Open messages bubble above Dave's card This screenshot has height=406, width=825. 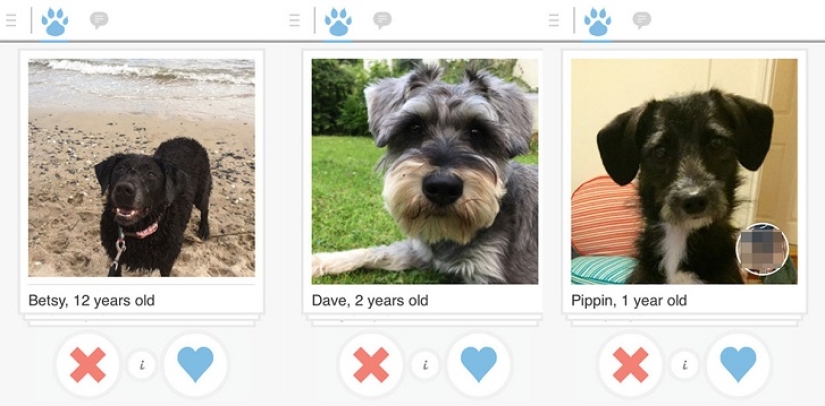pyautogui.click(x=382, y=20)
